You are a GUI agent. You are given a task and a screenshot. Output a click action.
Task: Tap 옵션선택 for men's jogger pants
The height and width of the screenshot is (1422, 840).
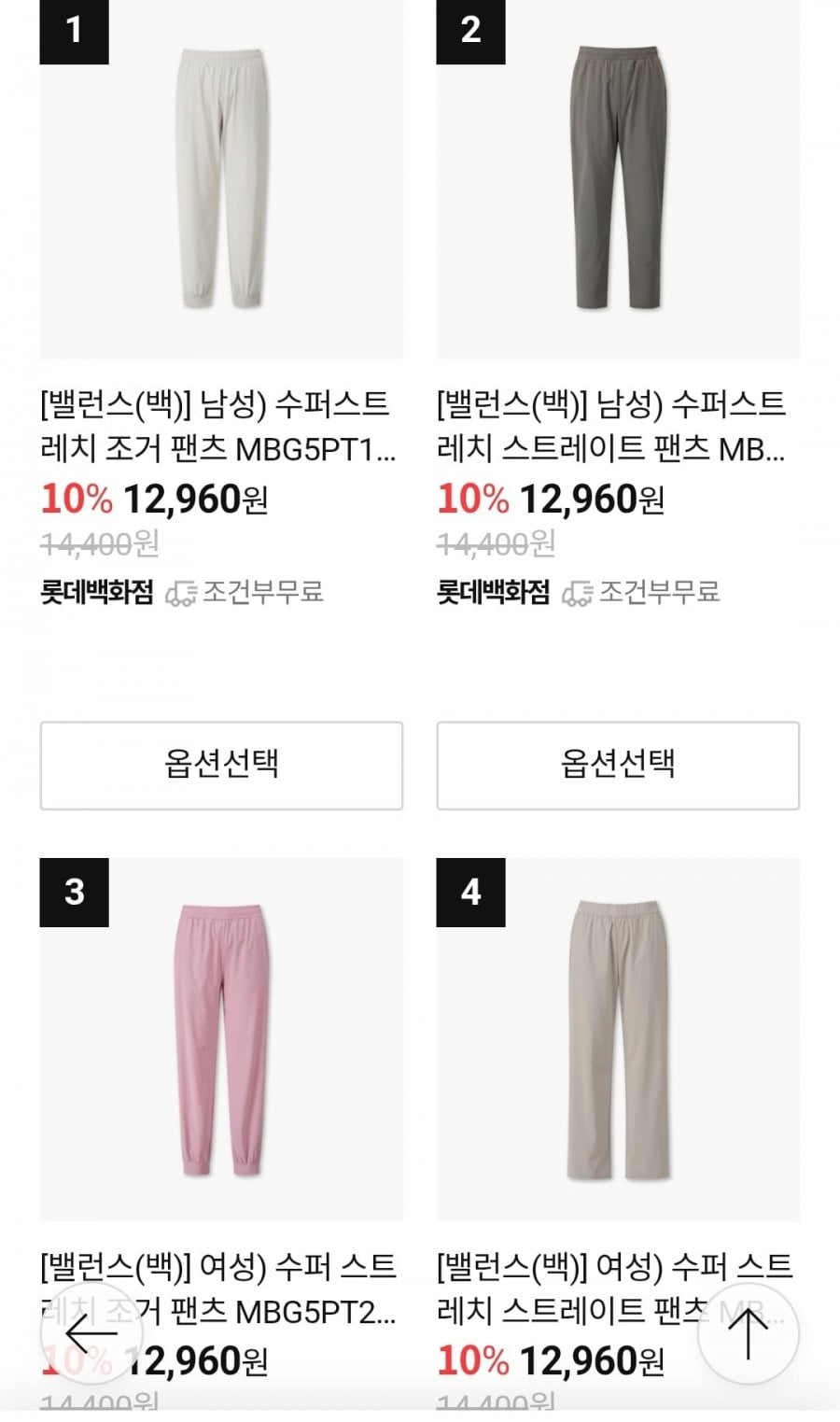coord(221,765)
